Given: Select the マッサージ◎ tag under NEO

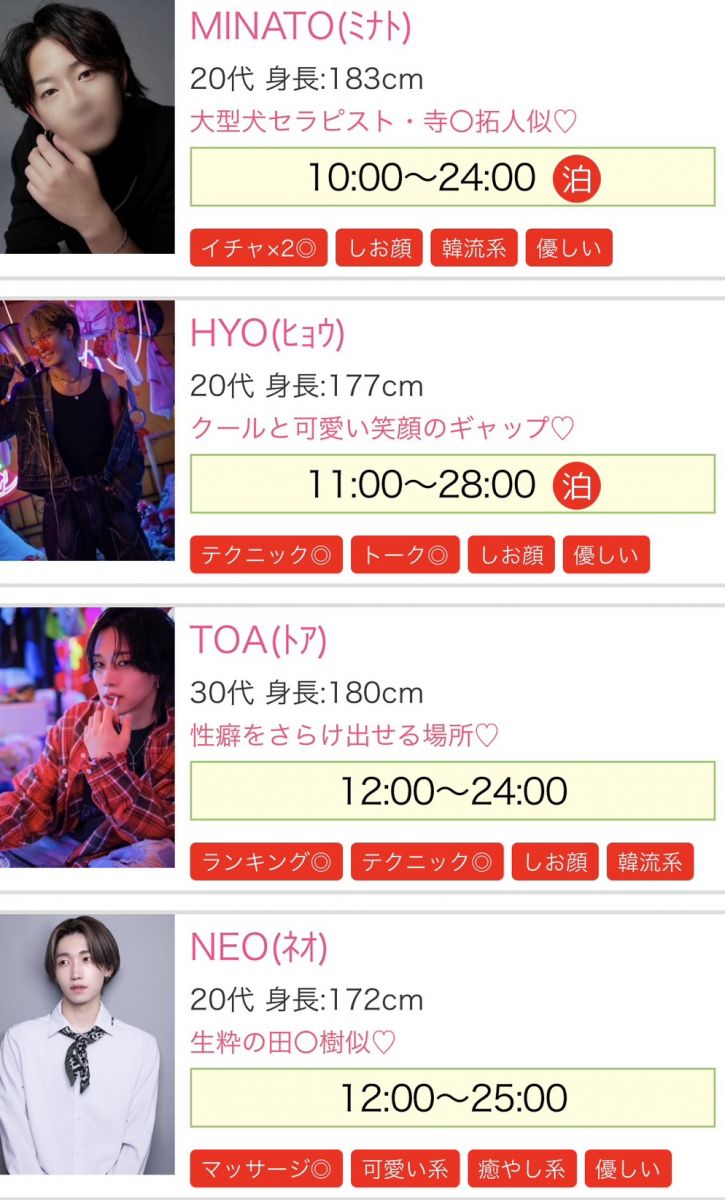Looking at the screenshot, I should (266, 1168).
